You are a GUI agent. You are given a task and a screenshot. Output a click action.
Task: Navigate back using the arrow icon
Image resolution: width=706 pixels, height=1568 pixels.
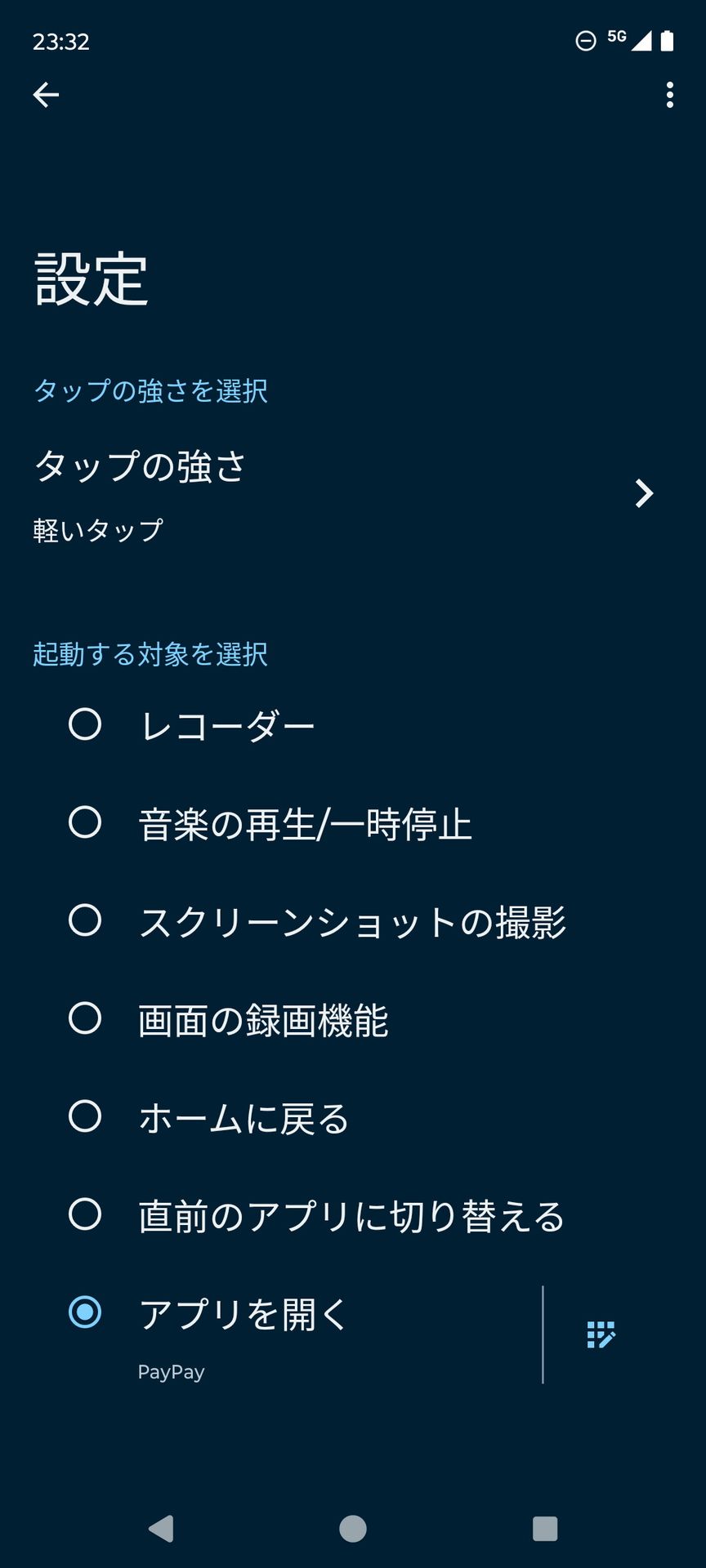[47, 94]
